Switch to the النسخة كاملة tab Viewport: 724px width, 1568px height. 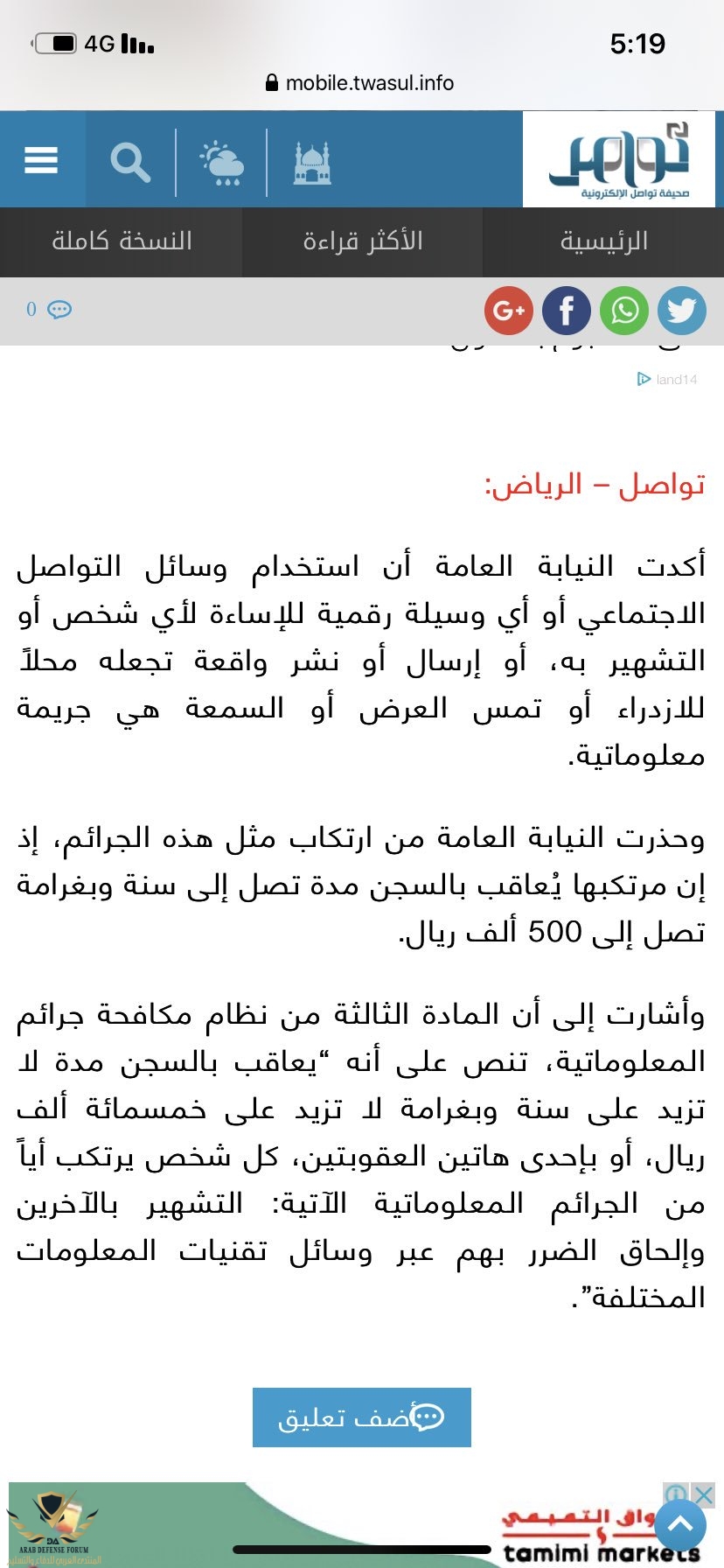[122, 241]
